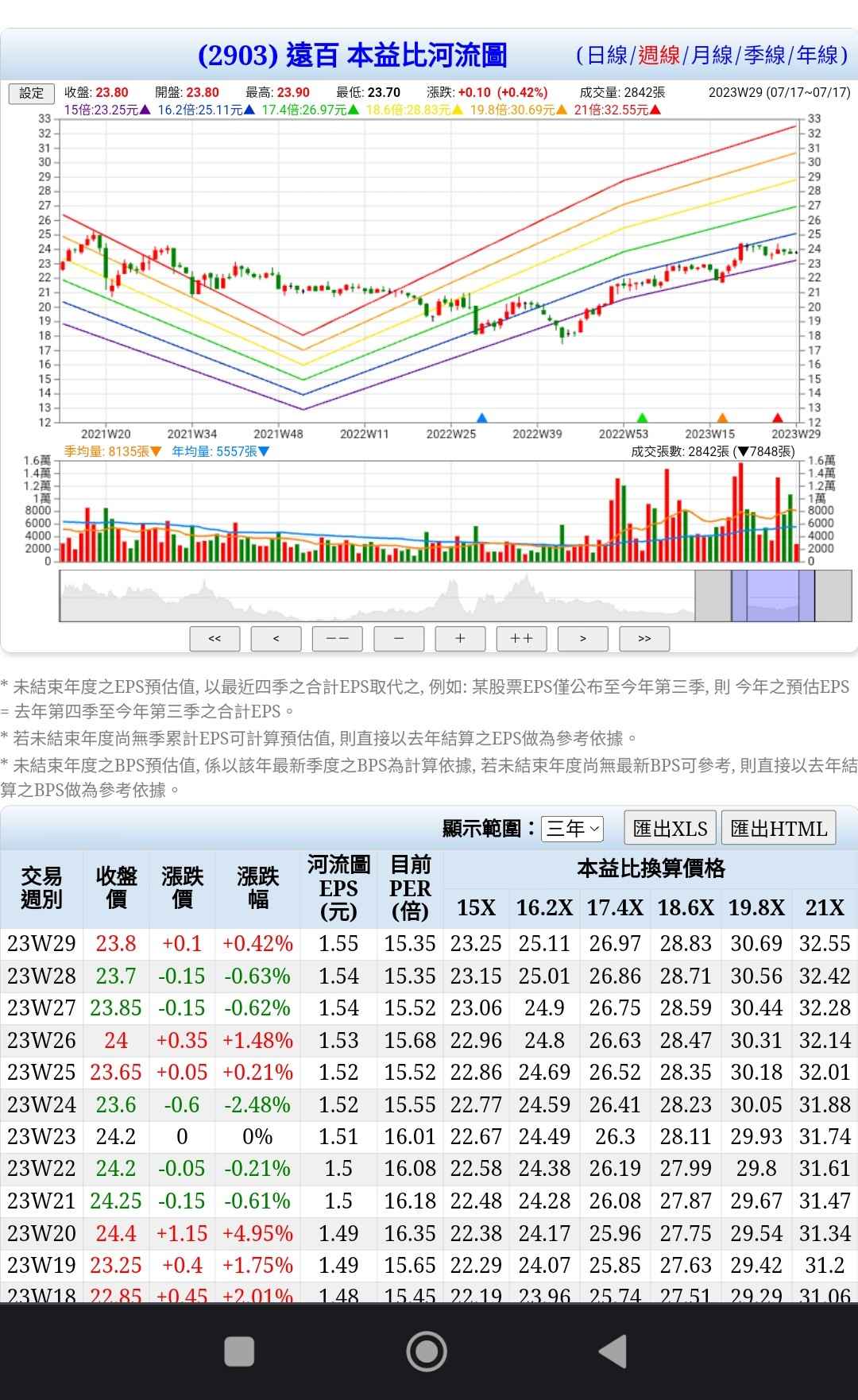This screenshot has height=1400, width=858.
Task: Select the 週線 weekly view
Action: pos(659,55)
